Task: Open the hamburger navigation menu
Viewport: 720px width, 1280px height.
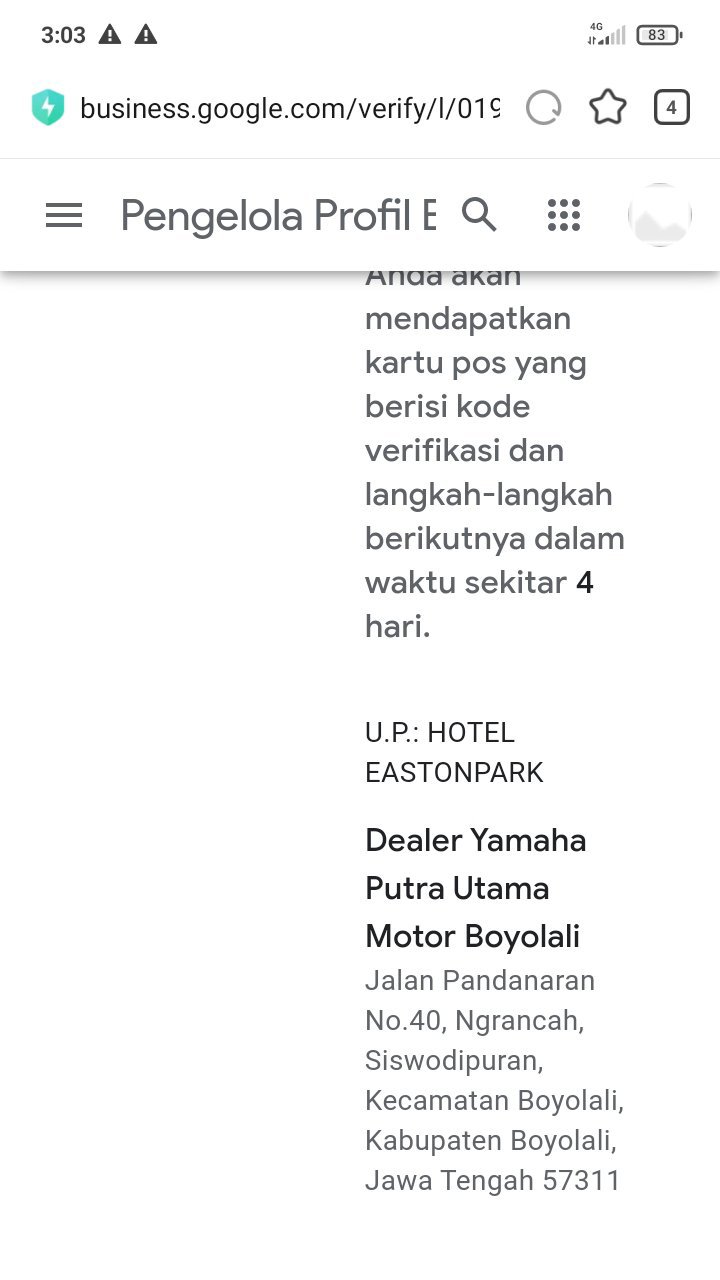Action: pos(64,215)
